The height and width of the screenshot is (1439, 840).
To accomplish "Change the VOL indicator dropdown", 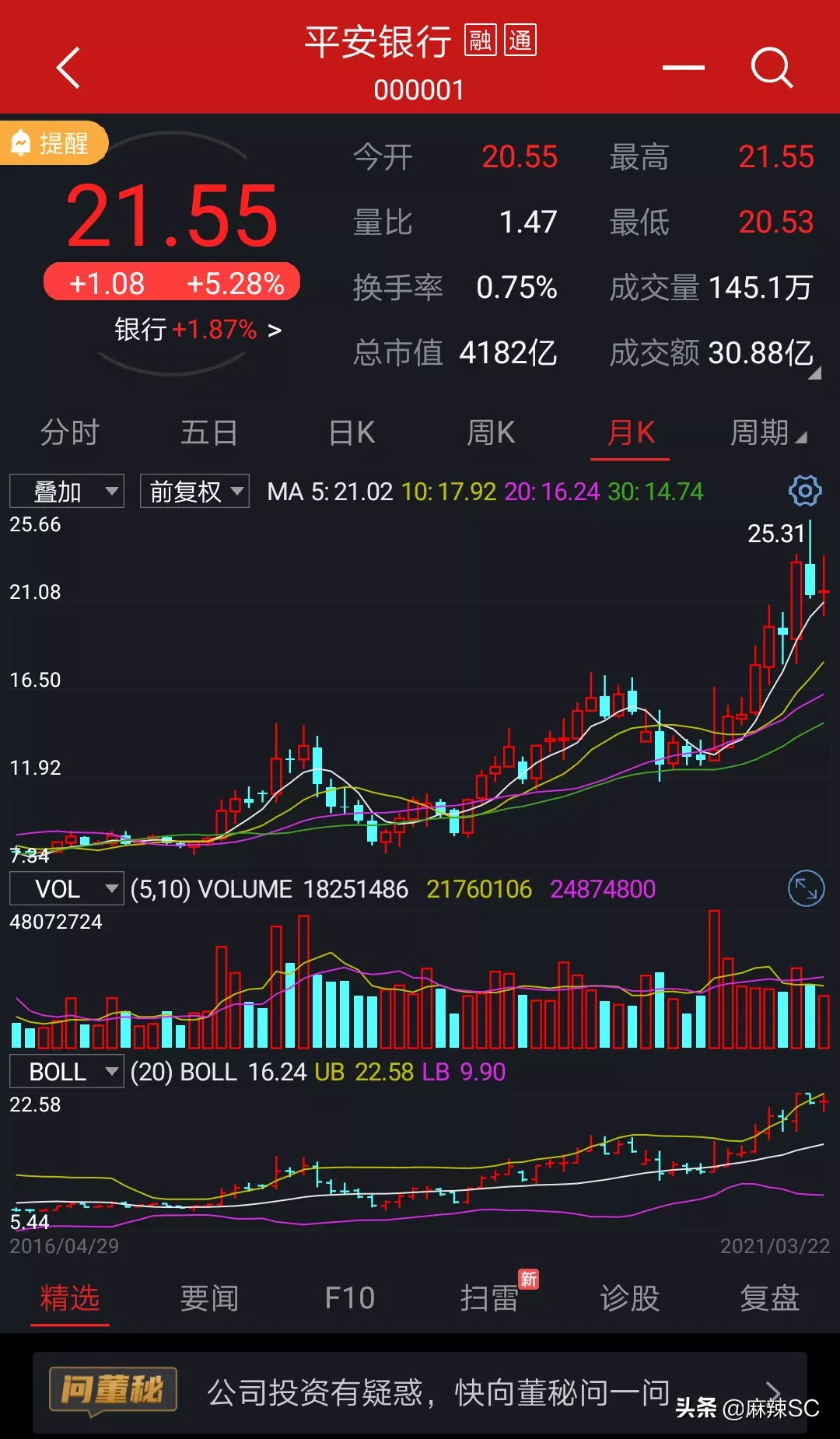I will click(x=67, y=888).
